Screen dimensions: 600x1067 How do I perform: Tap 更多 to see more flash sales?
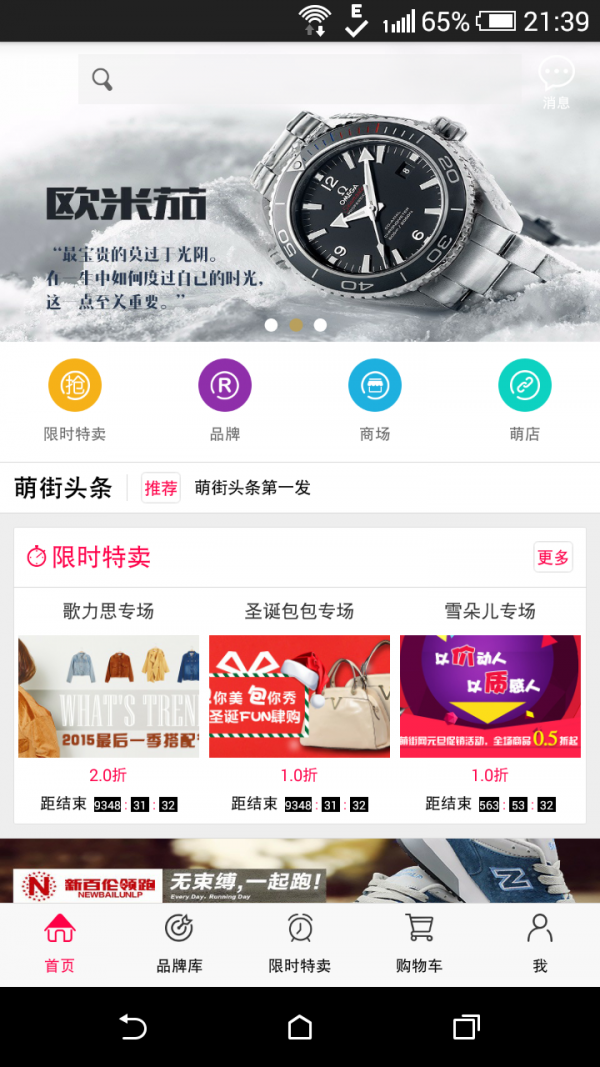tap(553, 558)
